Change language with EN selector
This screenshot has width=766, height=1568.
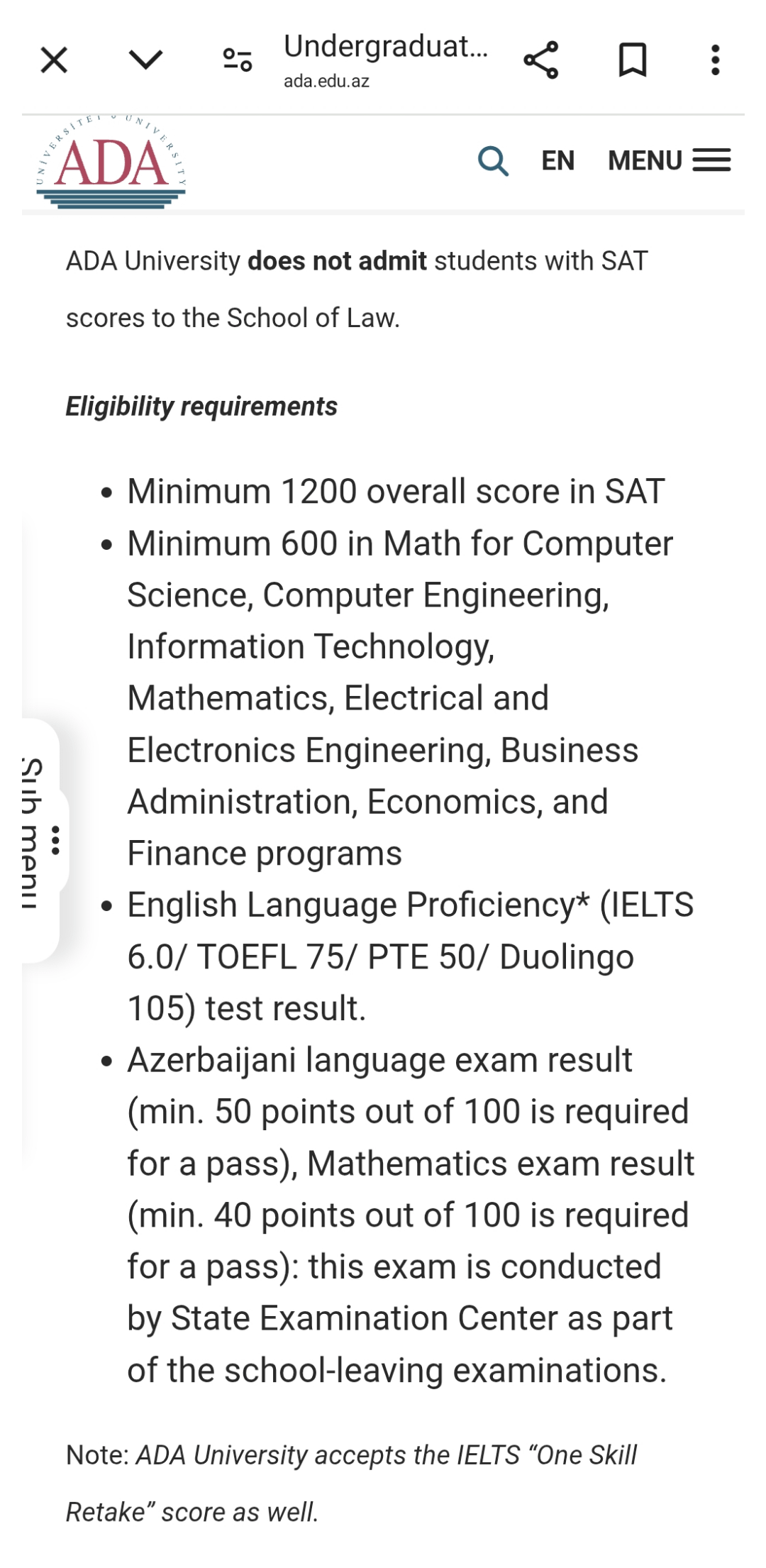pos(557,161)
